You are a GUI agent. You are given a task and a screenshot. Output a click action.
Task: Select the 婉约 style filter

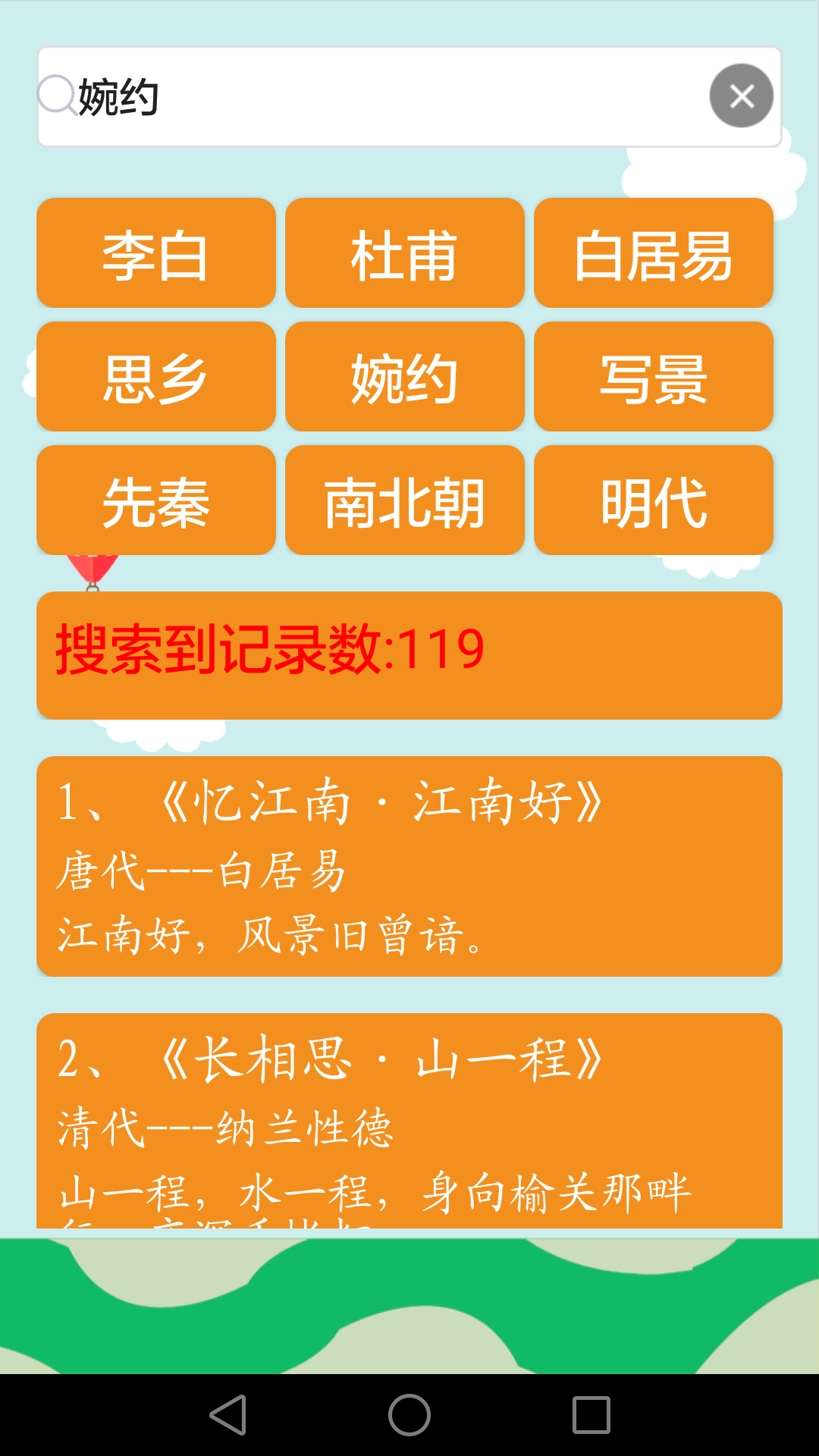[x=404, y=377]
